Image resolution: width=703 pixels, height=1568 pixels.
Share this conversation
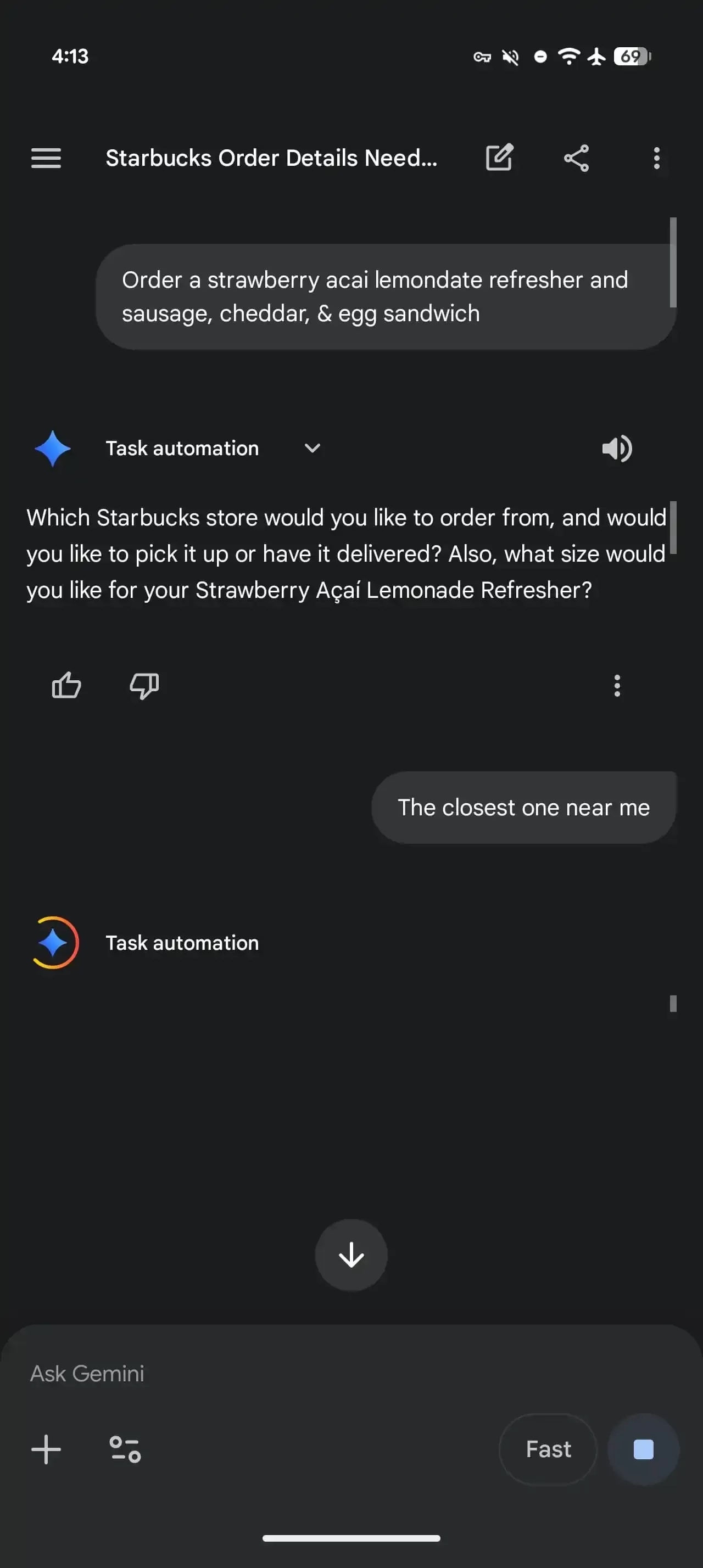click(576, 158)
